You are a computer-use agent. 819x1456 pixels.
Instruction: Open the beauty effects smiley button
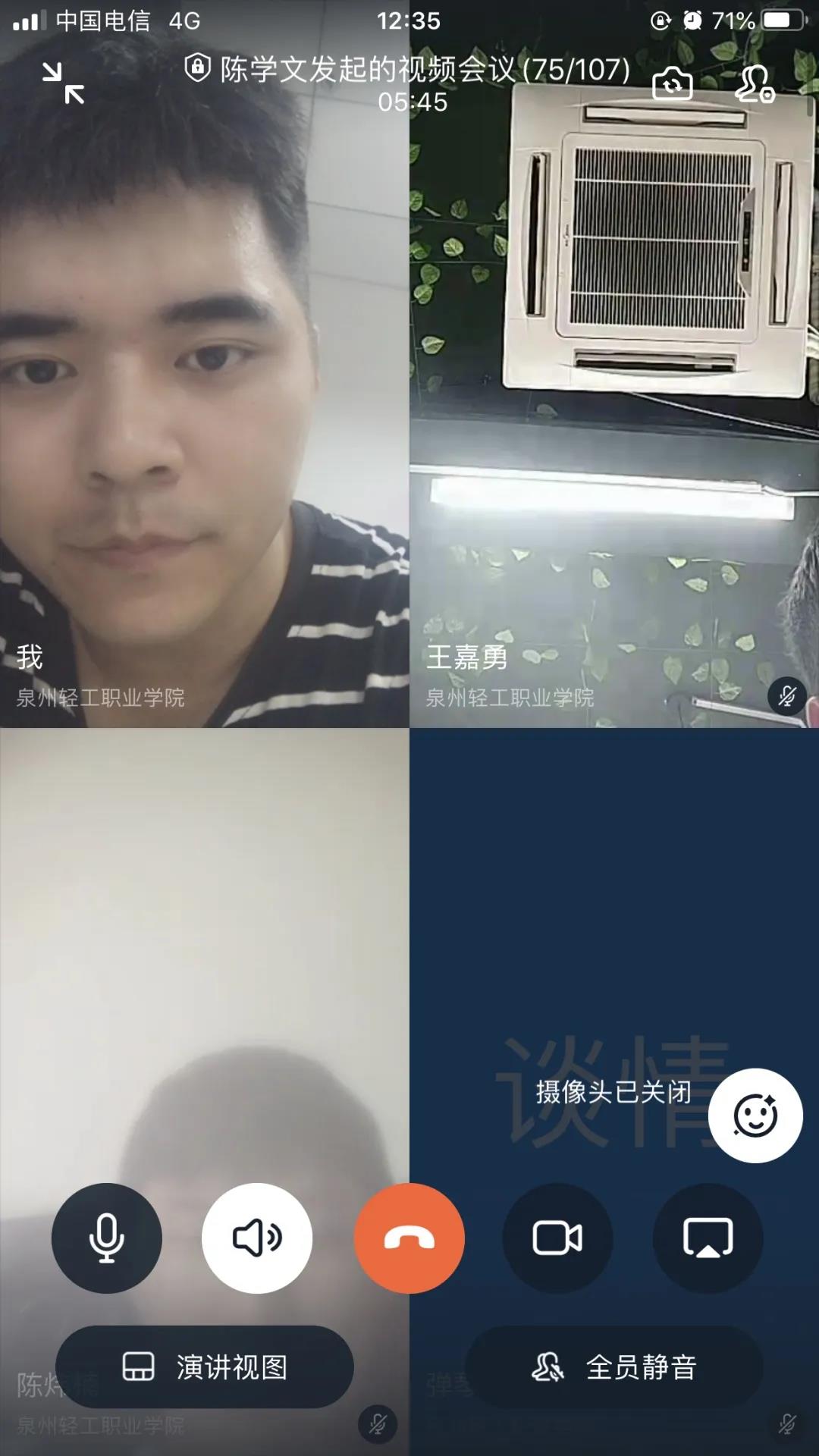click(x=755, y=1116)
